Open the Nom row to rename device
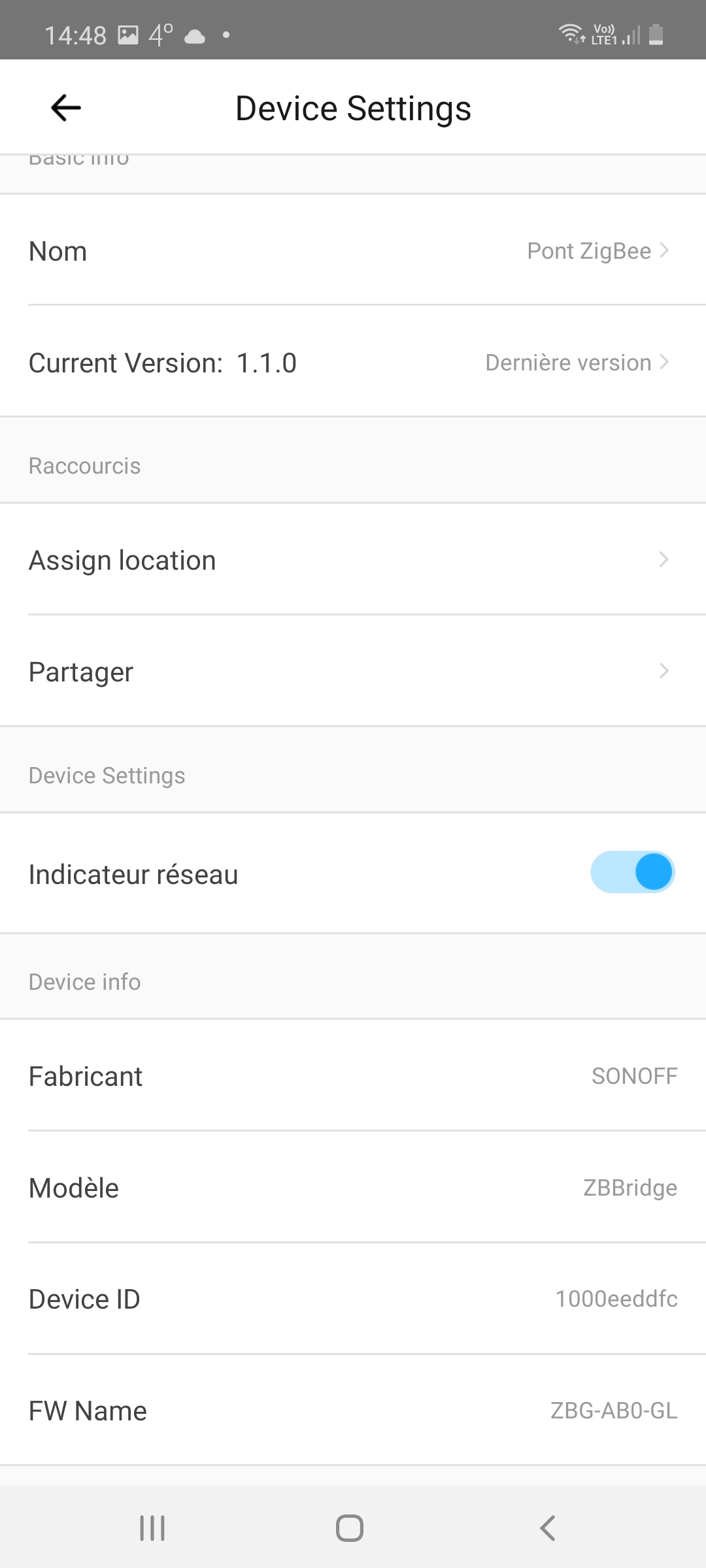This screenshot has width=706, height=1568. pos(353,250)
